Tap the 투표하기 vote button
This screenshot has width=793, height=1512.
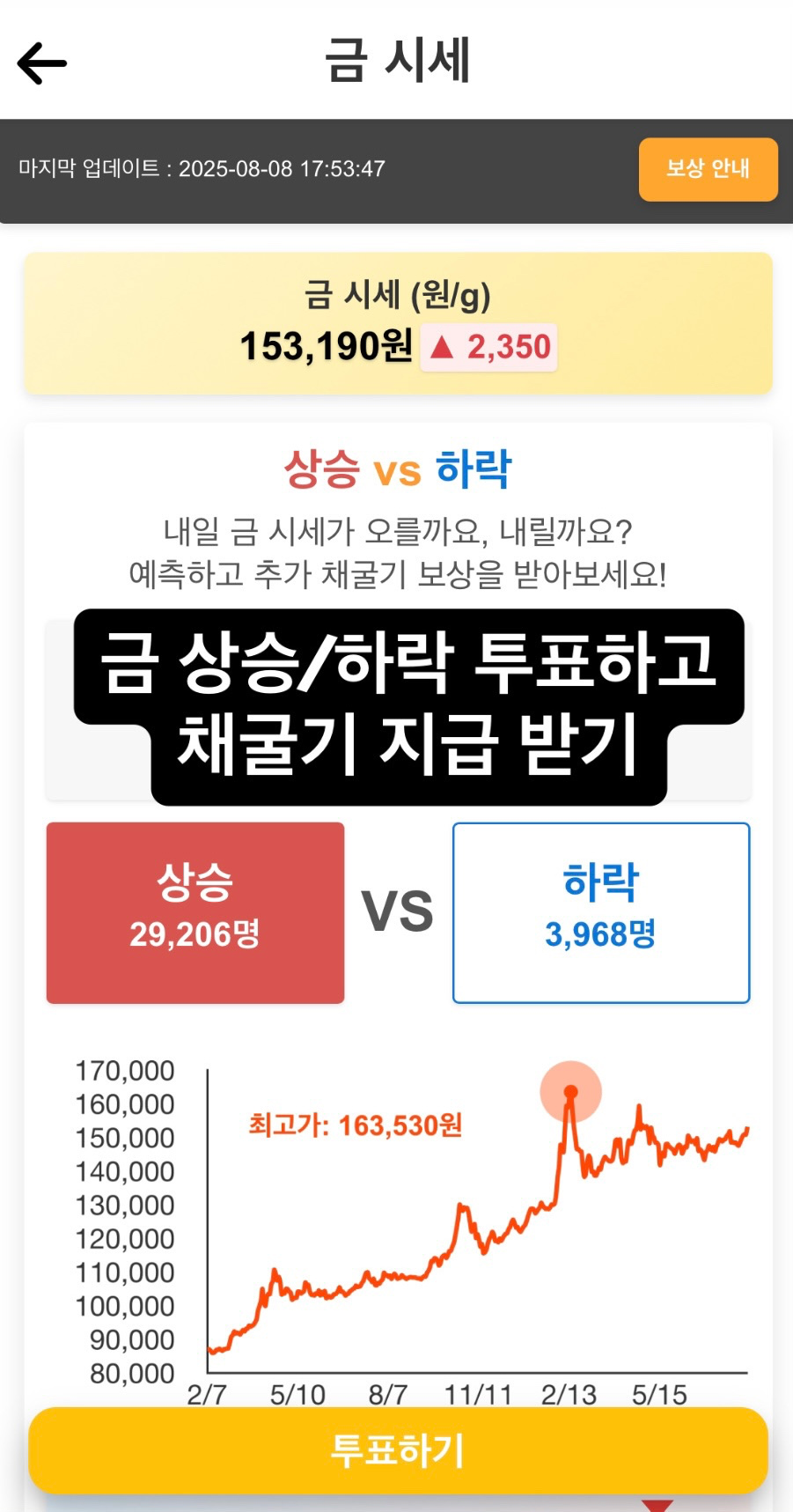point(398,1449)
